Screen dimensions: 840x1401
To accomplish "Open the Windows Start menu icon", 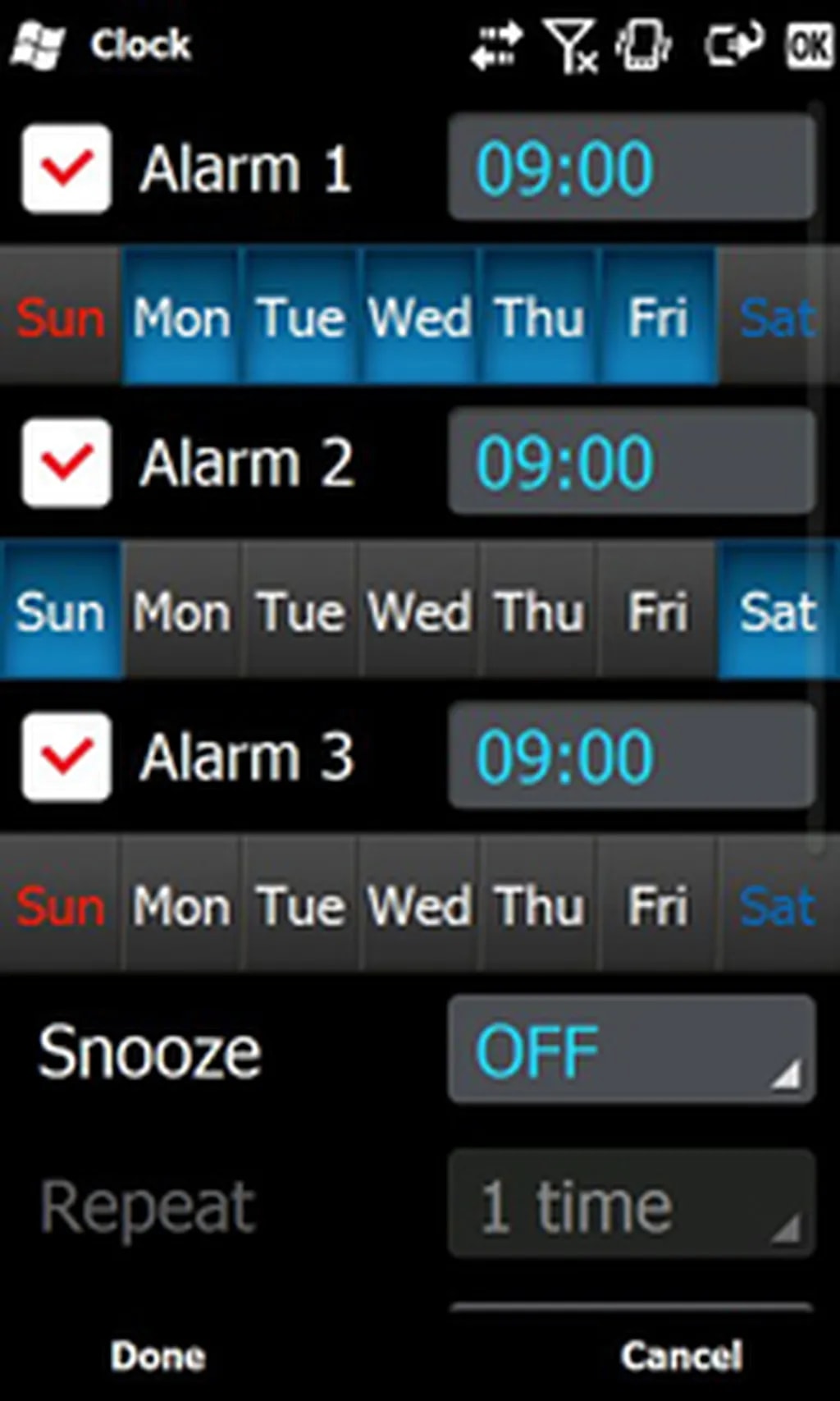I will click(38, 45).
